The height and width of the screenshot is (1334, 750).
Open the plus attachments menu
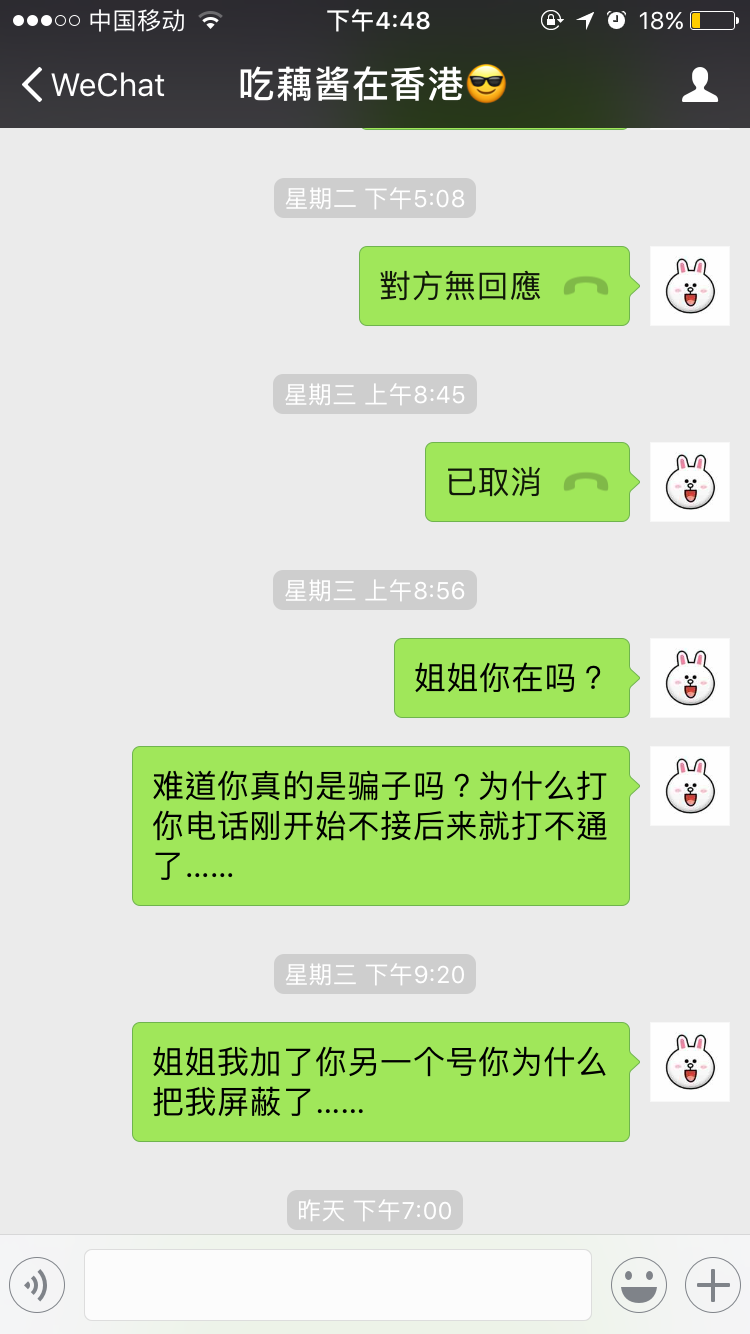click(712, 1285)
